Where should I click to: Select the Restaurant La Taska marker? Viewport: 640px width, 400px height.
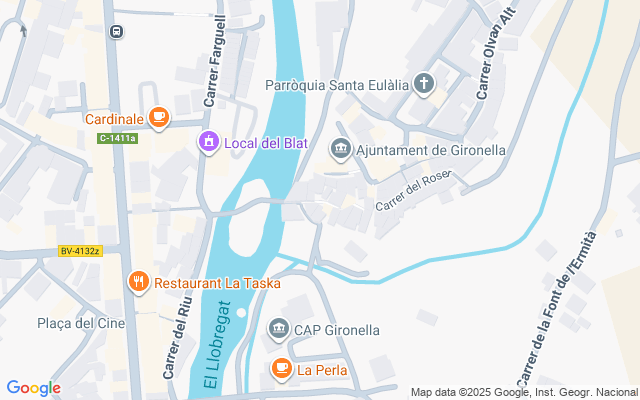(x=139, y=283)
